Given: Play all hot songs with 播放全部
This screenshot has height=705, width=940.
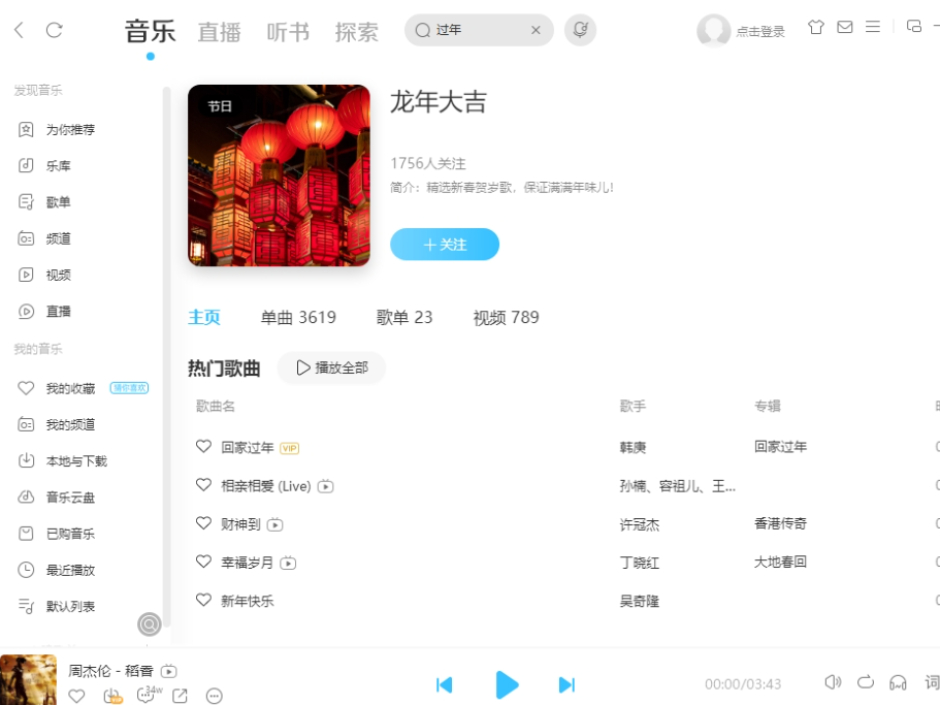Looking at the screenshot, I should click(332, 368).
